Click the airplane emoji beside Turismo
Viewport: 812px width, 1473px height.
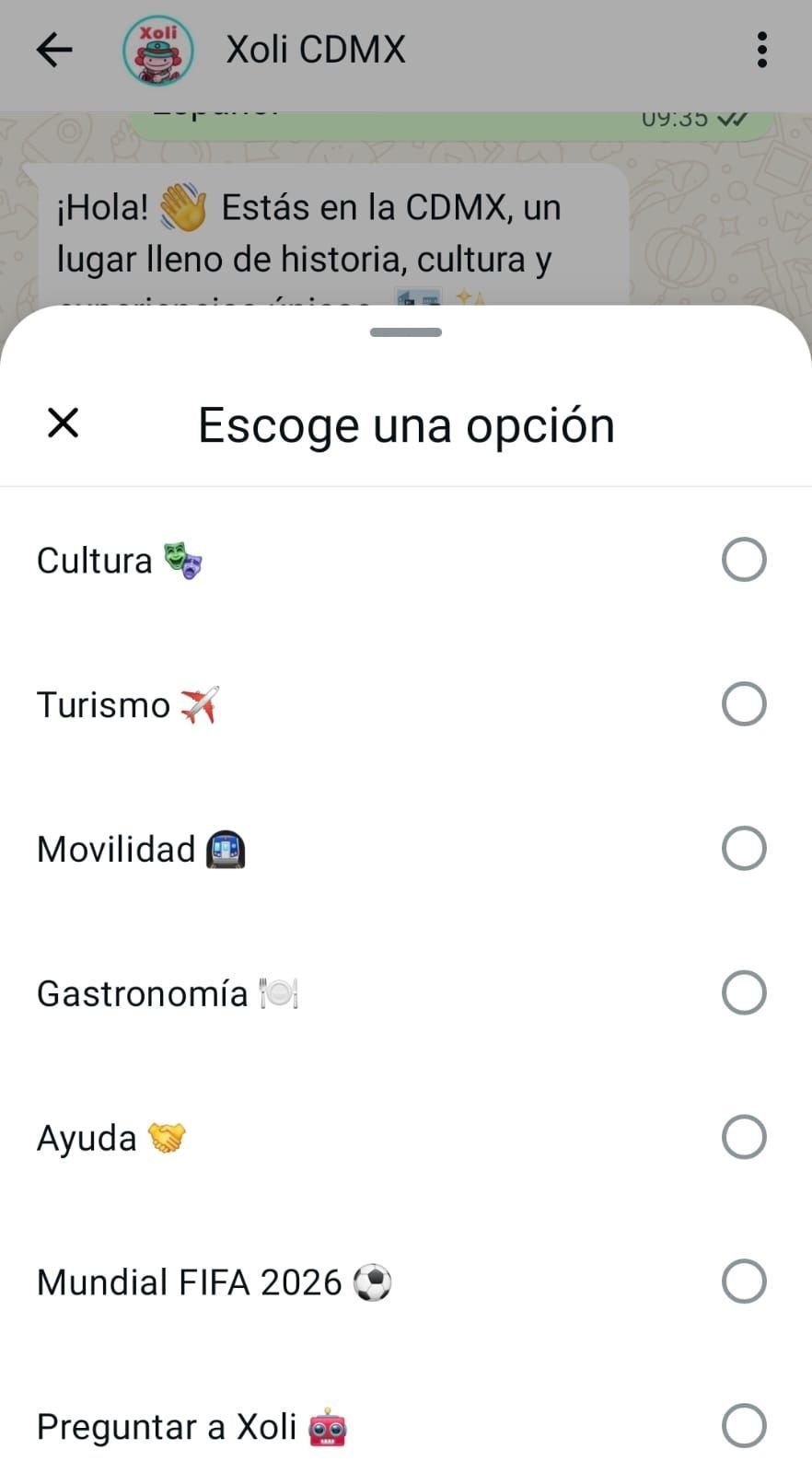(x=199, y=703)
